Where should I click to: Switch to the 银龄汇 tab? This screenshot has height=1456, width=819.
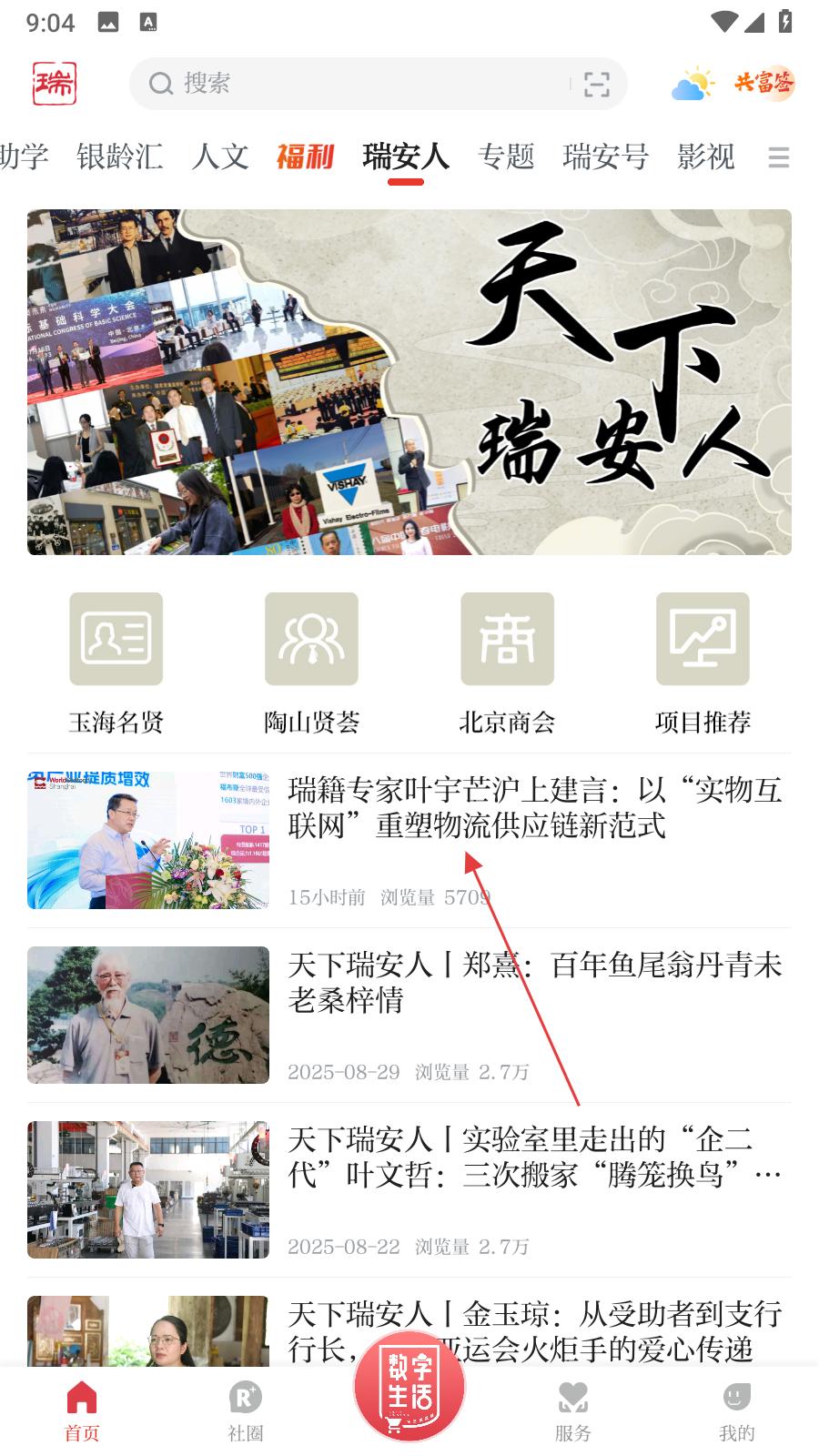click(x=119, y=157)
